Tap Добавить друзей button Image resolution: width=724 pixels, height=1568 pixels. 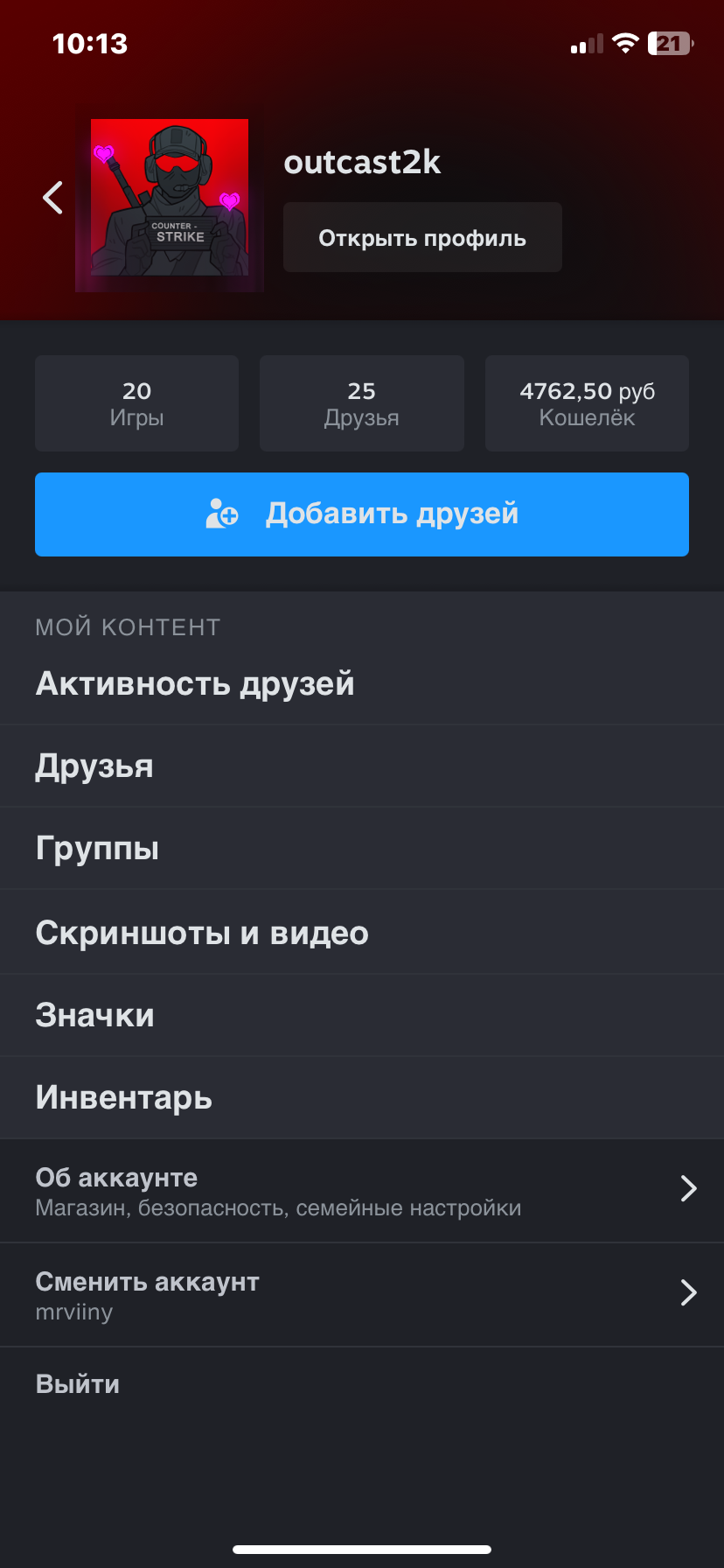362,514
